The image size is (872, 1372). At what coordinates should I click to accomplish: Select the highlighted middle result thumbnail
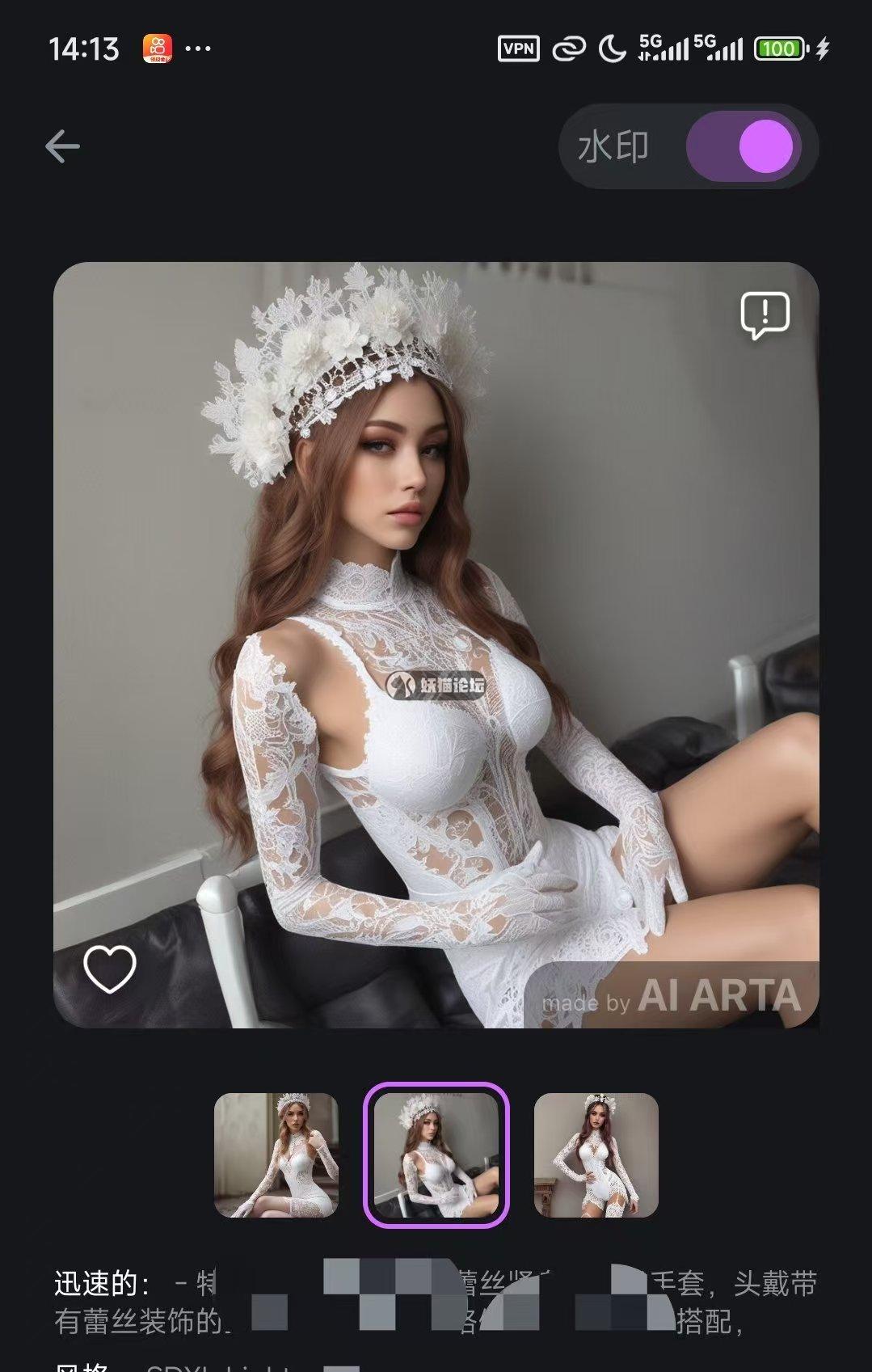[436, 1155]
